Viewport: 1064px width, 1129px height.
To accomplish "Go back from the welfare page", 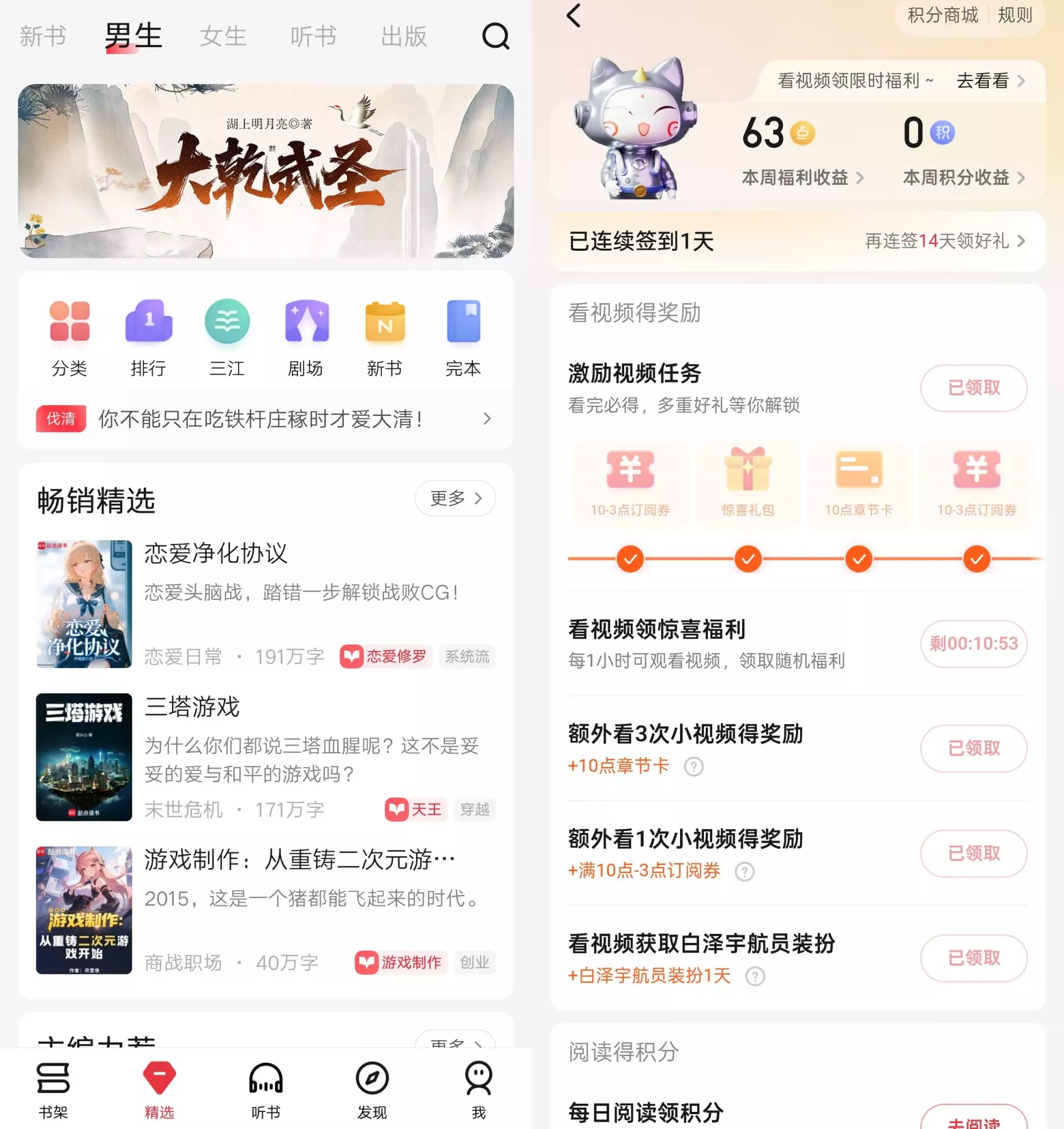I will [574, 16].
